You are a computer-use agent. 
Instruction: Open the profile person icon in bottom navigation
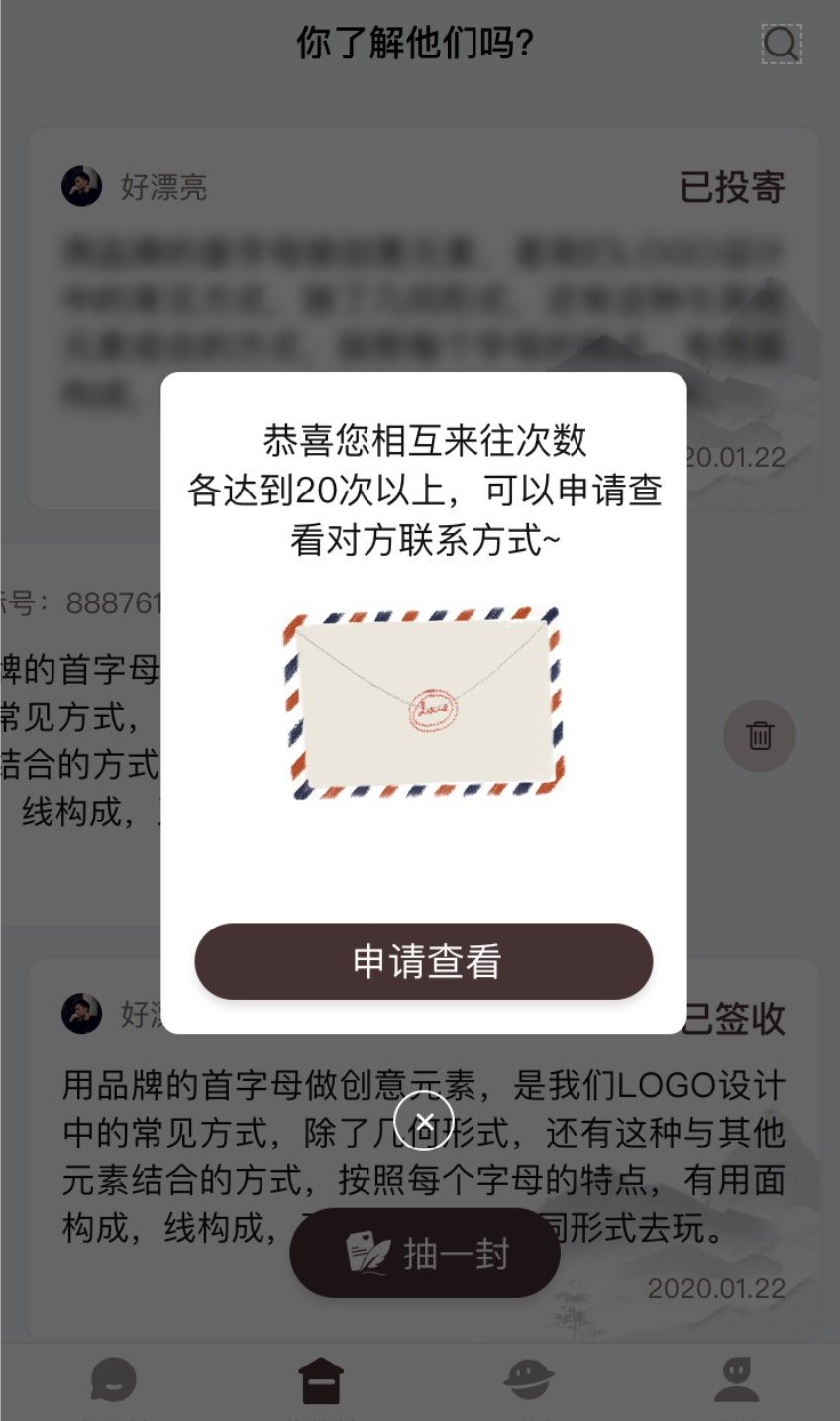(735, 1377)
